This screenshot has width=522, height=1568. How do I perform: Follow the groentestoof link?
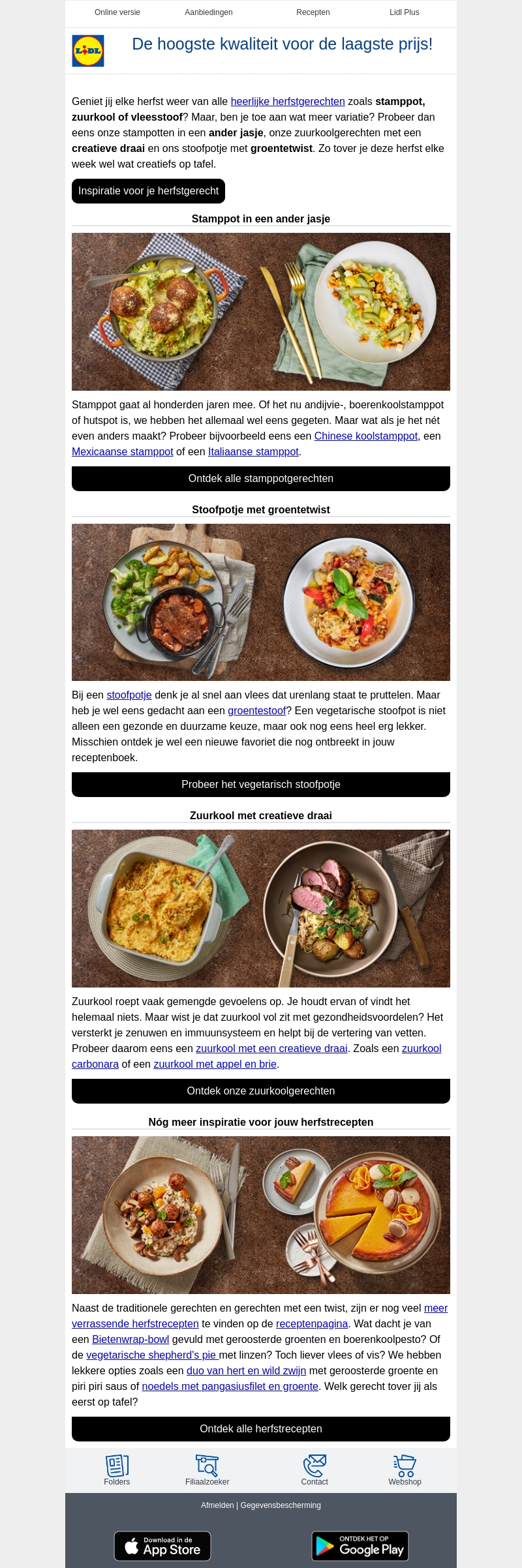tap(256, 711)
